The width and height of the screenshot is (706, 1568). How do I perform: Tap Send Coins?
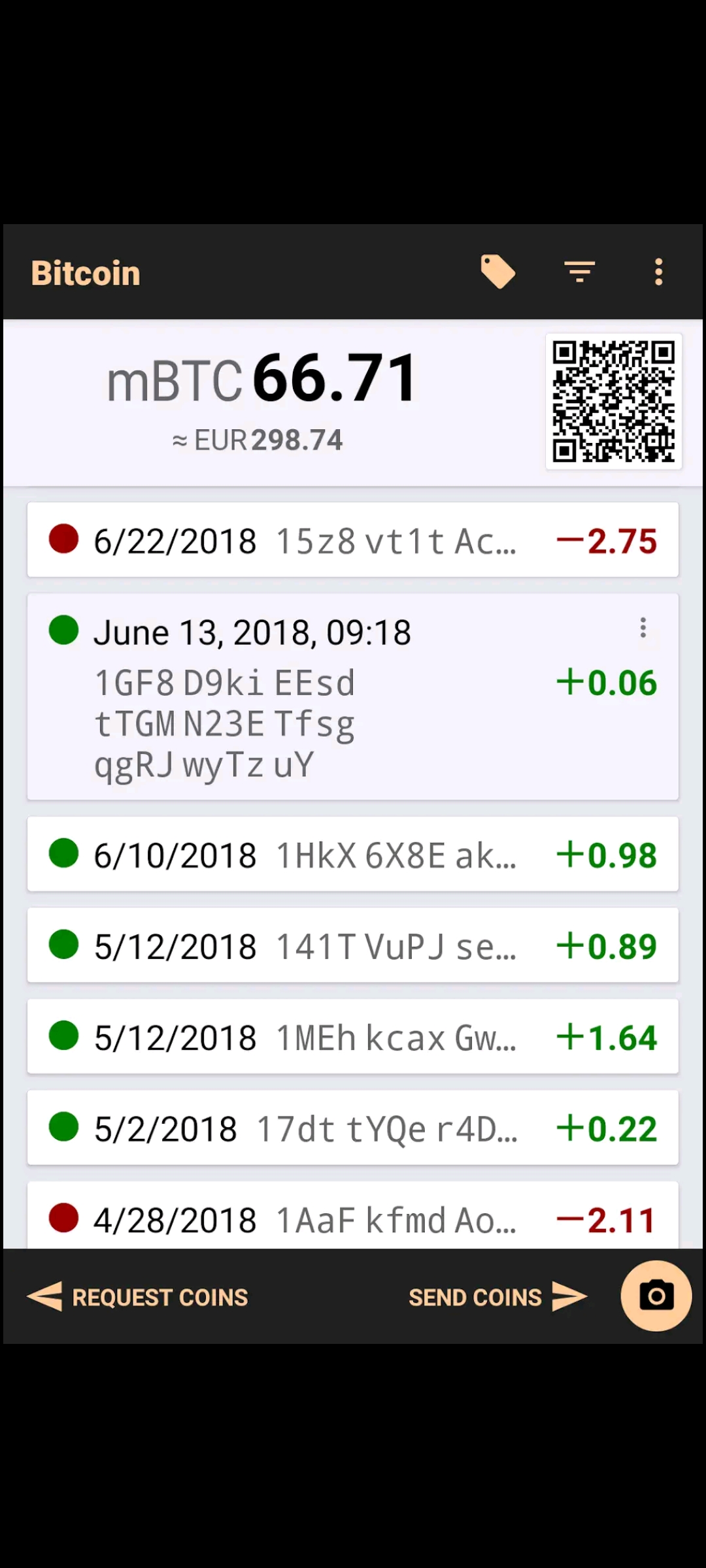pyautogui.click(x=498, y=1296)
